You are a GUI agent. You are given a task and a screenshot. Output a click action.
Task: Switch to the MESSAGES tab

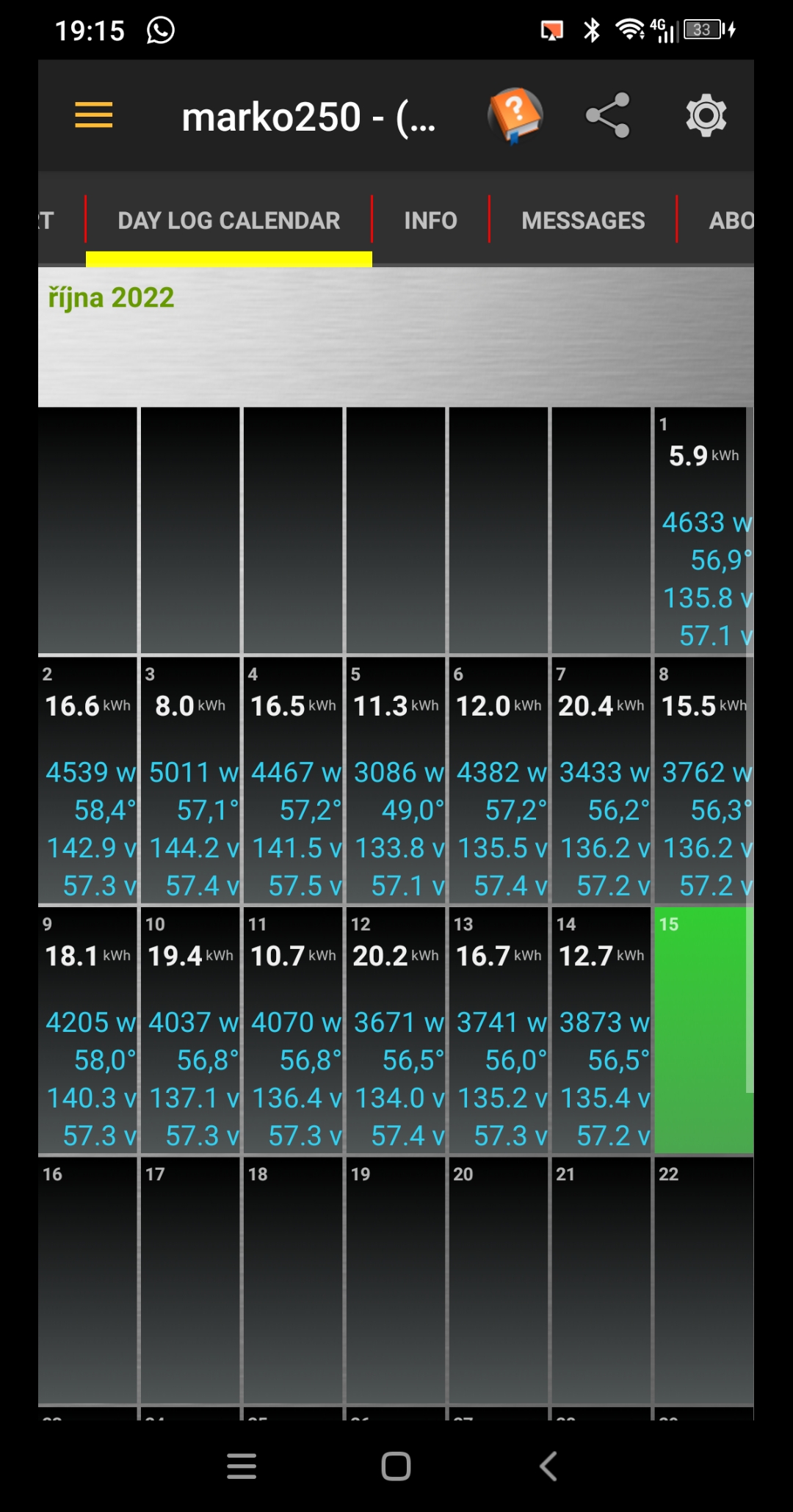pyautogui.click(x=583, y=220)
